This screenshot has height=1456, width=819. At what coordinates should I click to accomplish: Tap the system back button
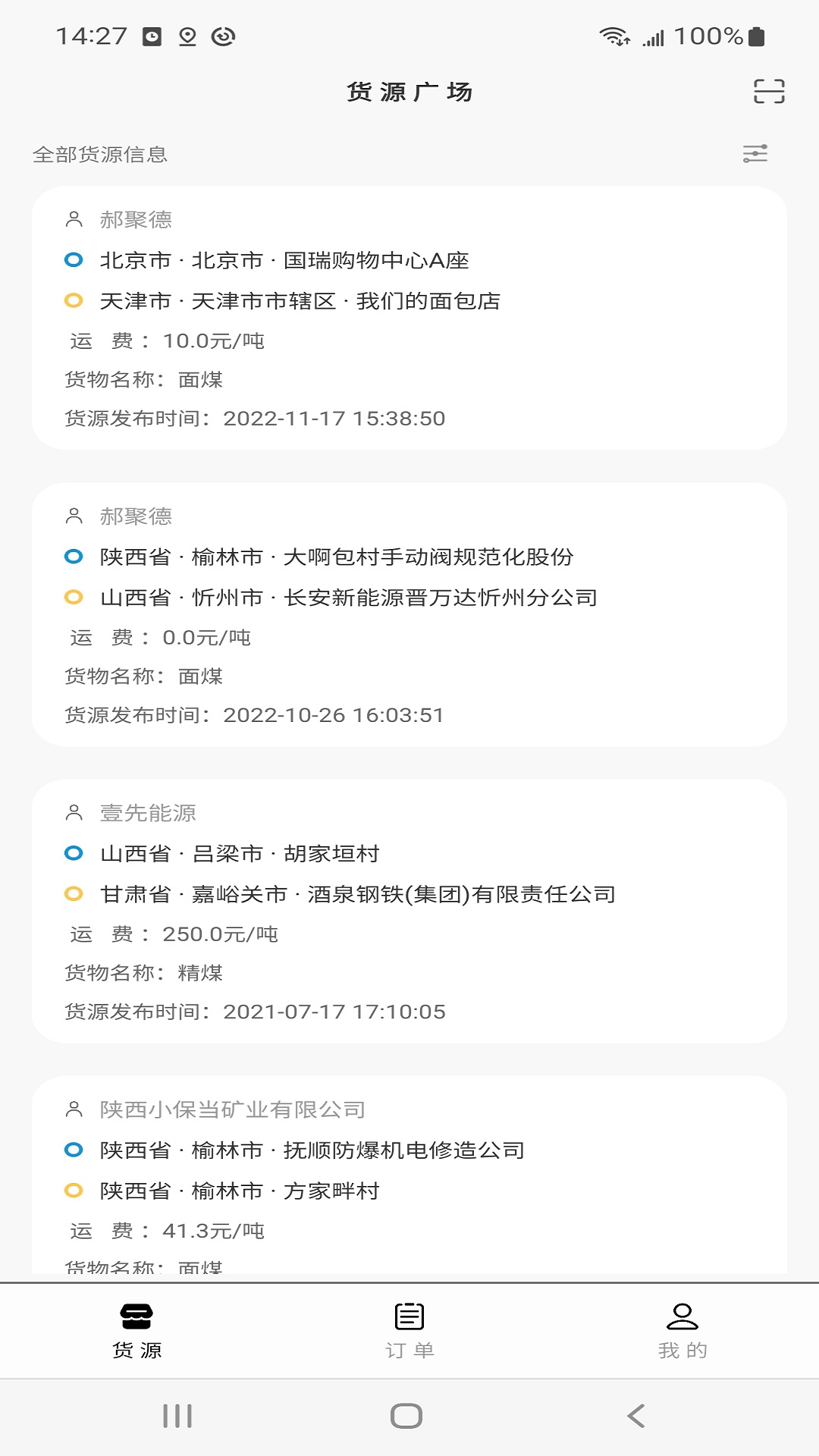(x=636, y=1416)
